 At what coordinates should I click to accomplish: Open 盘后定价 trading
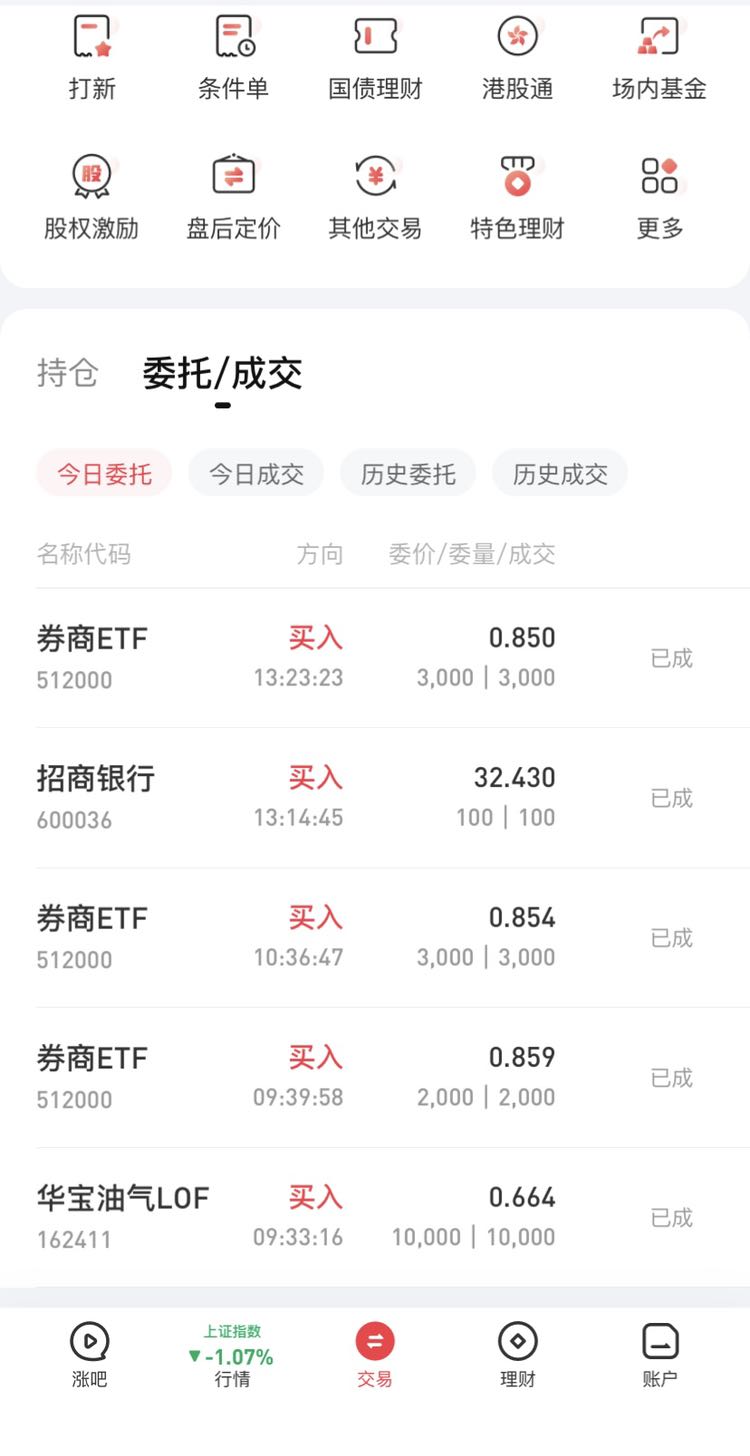tap(234, 198)
